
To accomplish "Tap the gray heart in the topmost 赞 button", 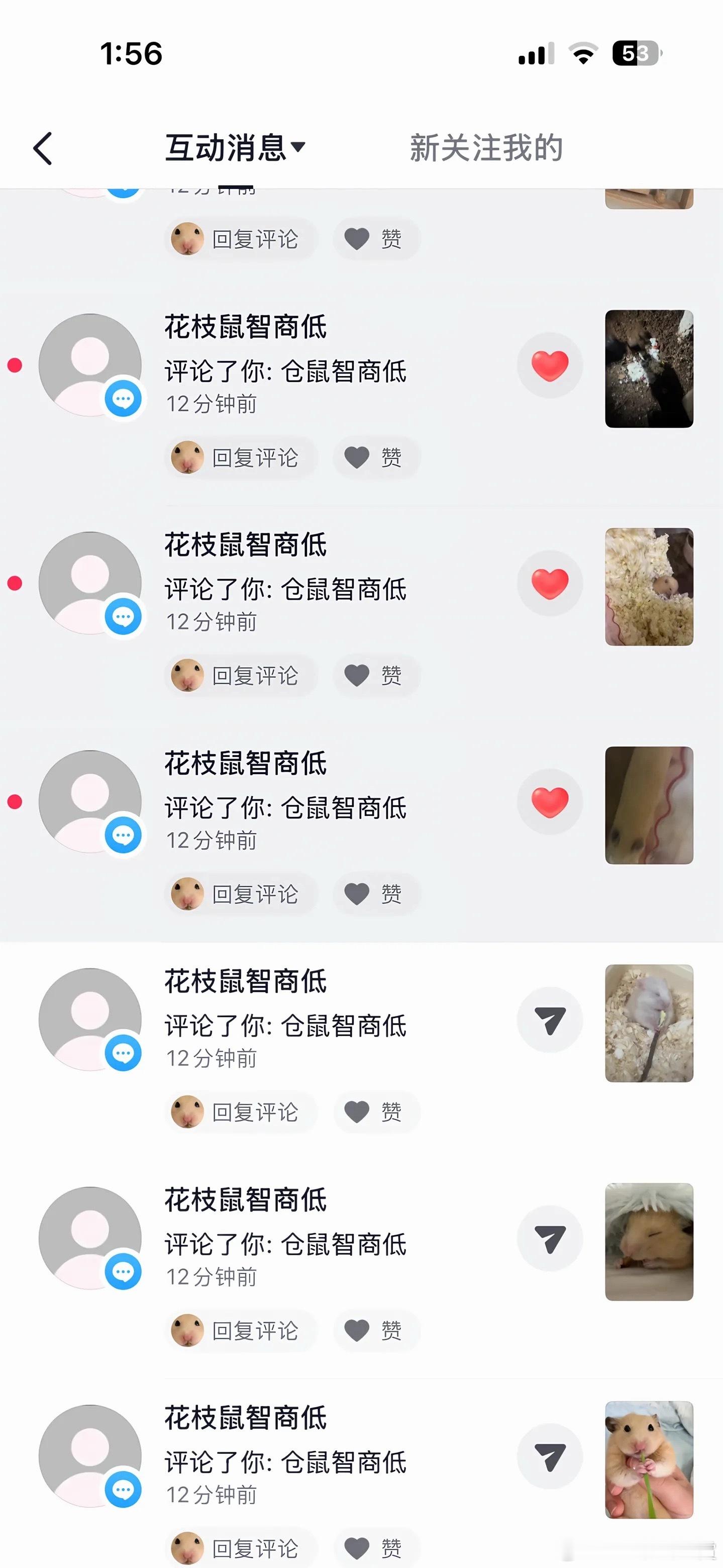I will [x=358, y=239].
